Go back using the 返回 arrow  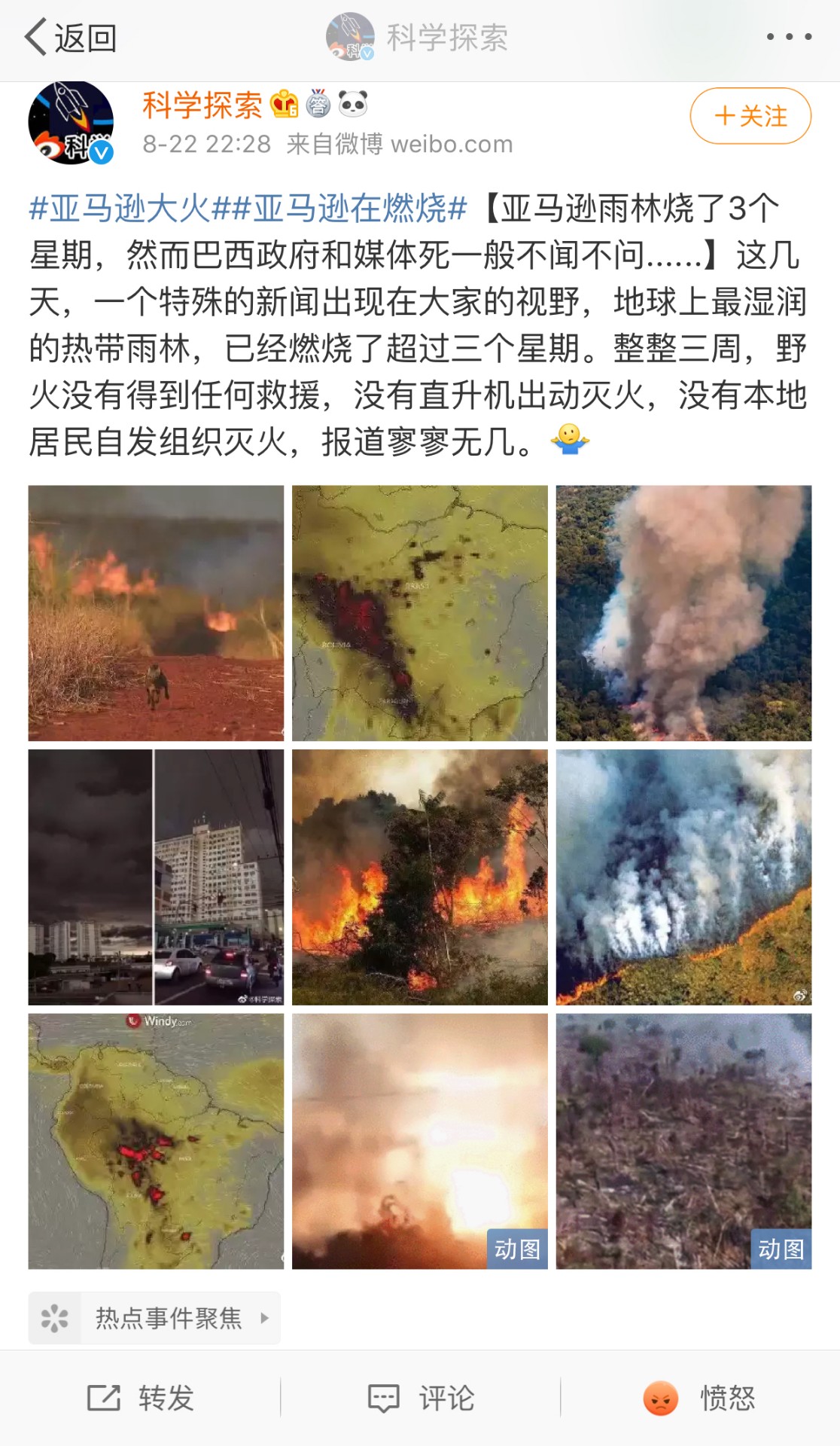click(x=69, y=38)
